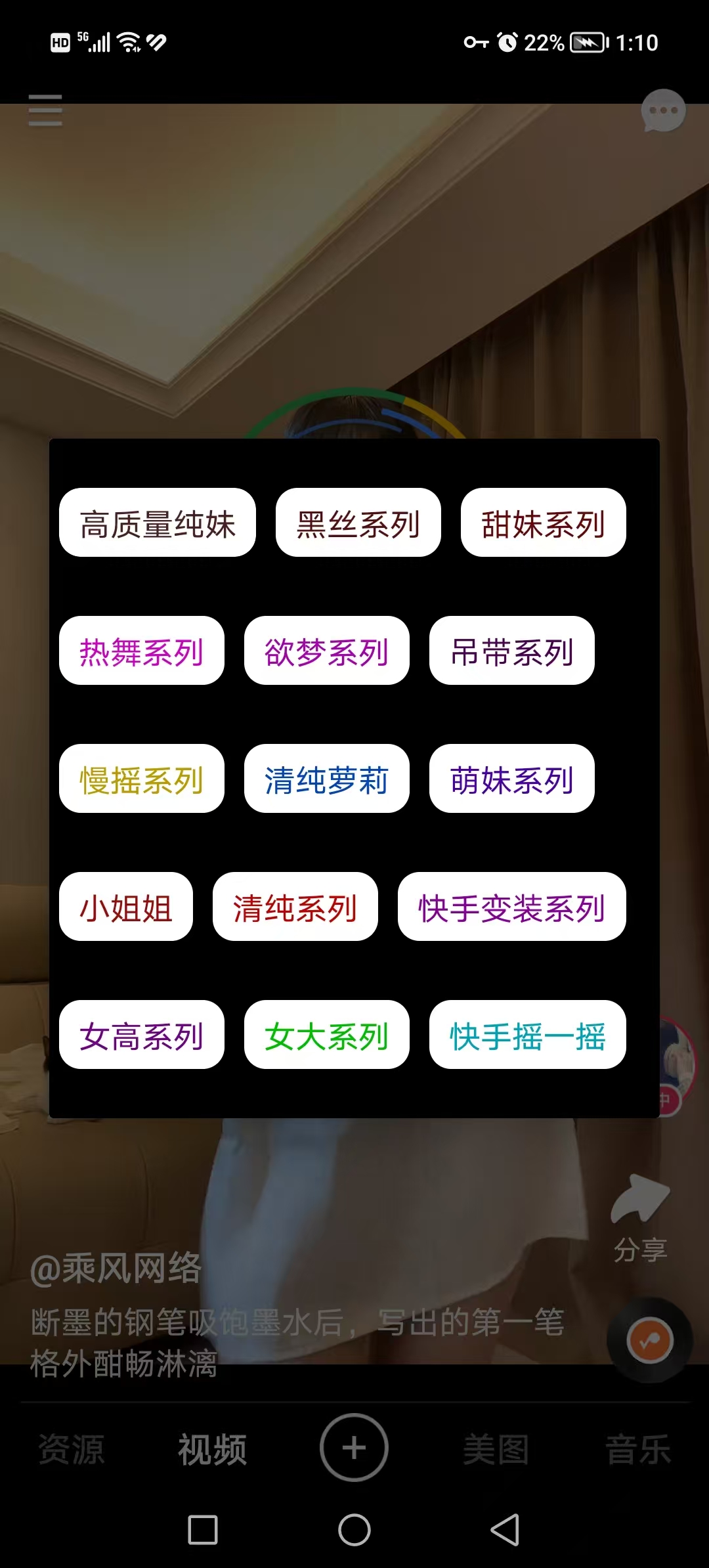This screenshot has height=1568, width=709.
Task: Select the 女大系列 category
Action: point(326,1035)
